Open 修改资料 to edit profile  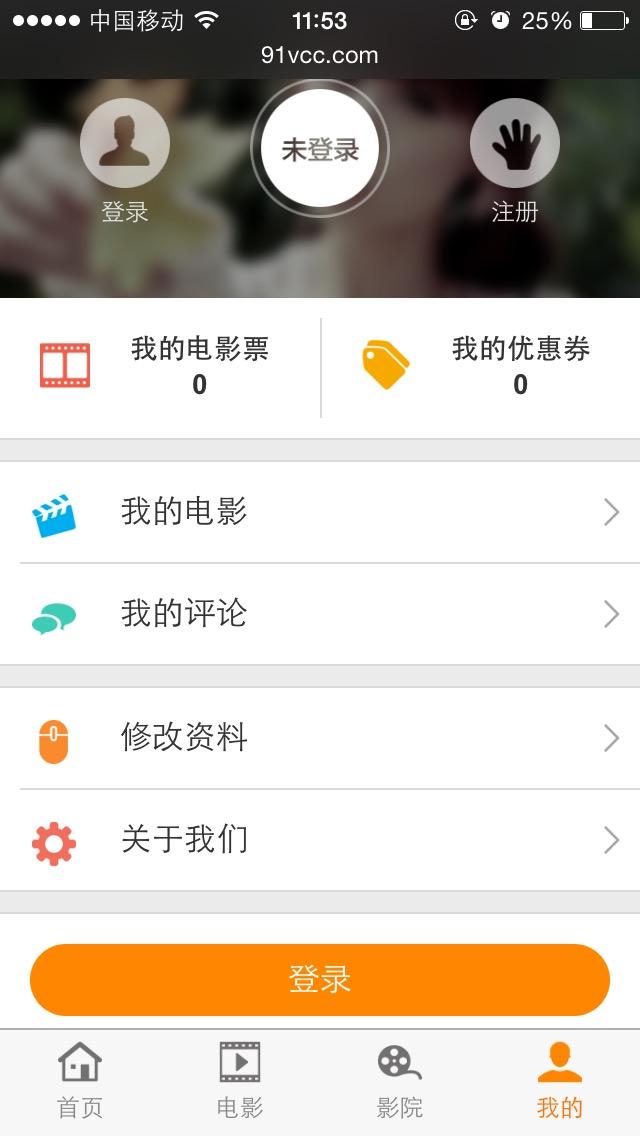(x=320, y=738)
